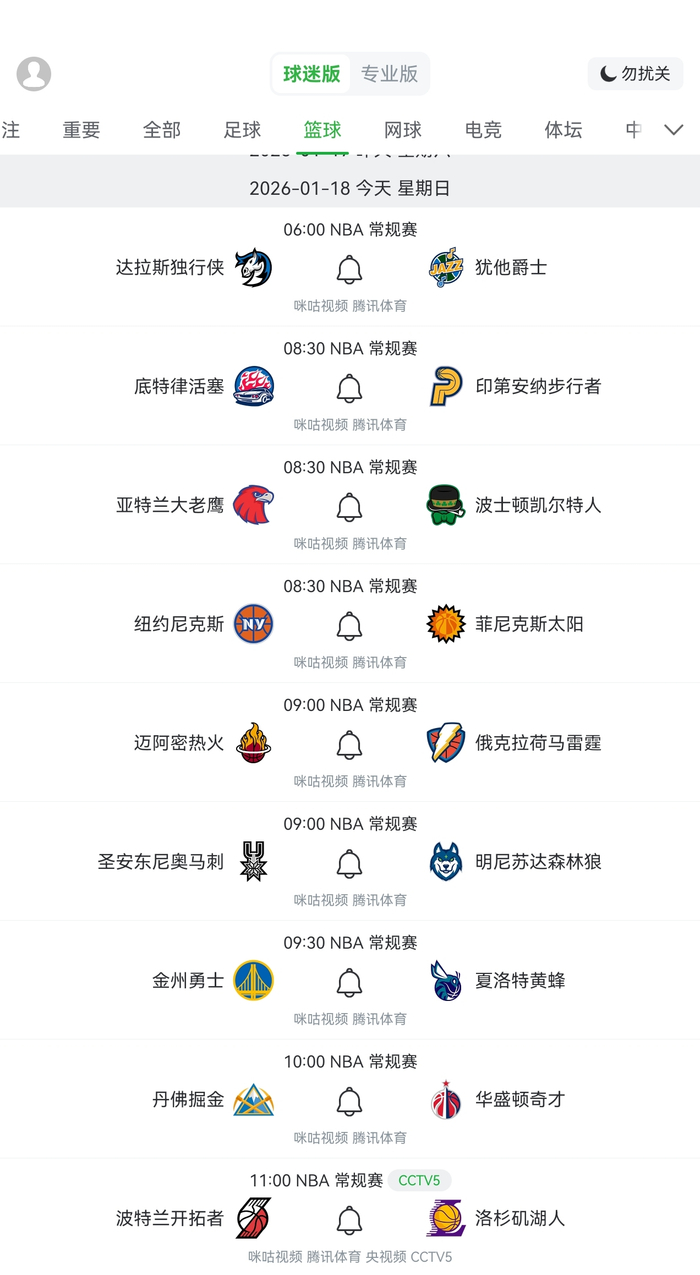Open the 全部 tab
700x1275 pixels.
(162, 130)
